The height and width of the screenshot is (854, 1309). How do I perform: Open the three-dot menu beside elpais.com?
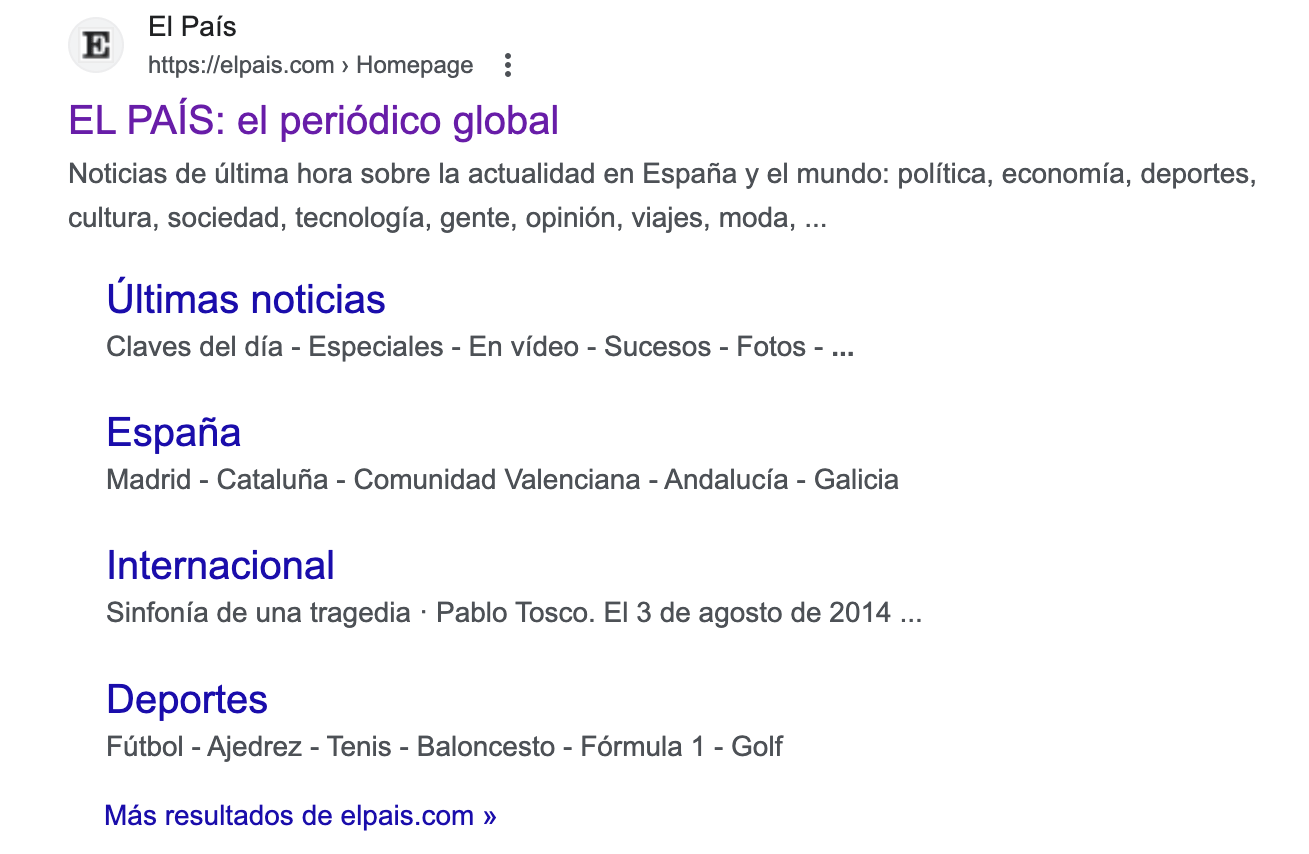[x=508, y=66]
